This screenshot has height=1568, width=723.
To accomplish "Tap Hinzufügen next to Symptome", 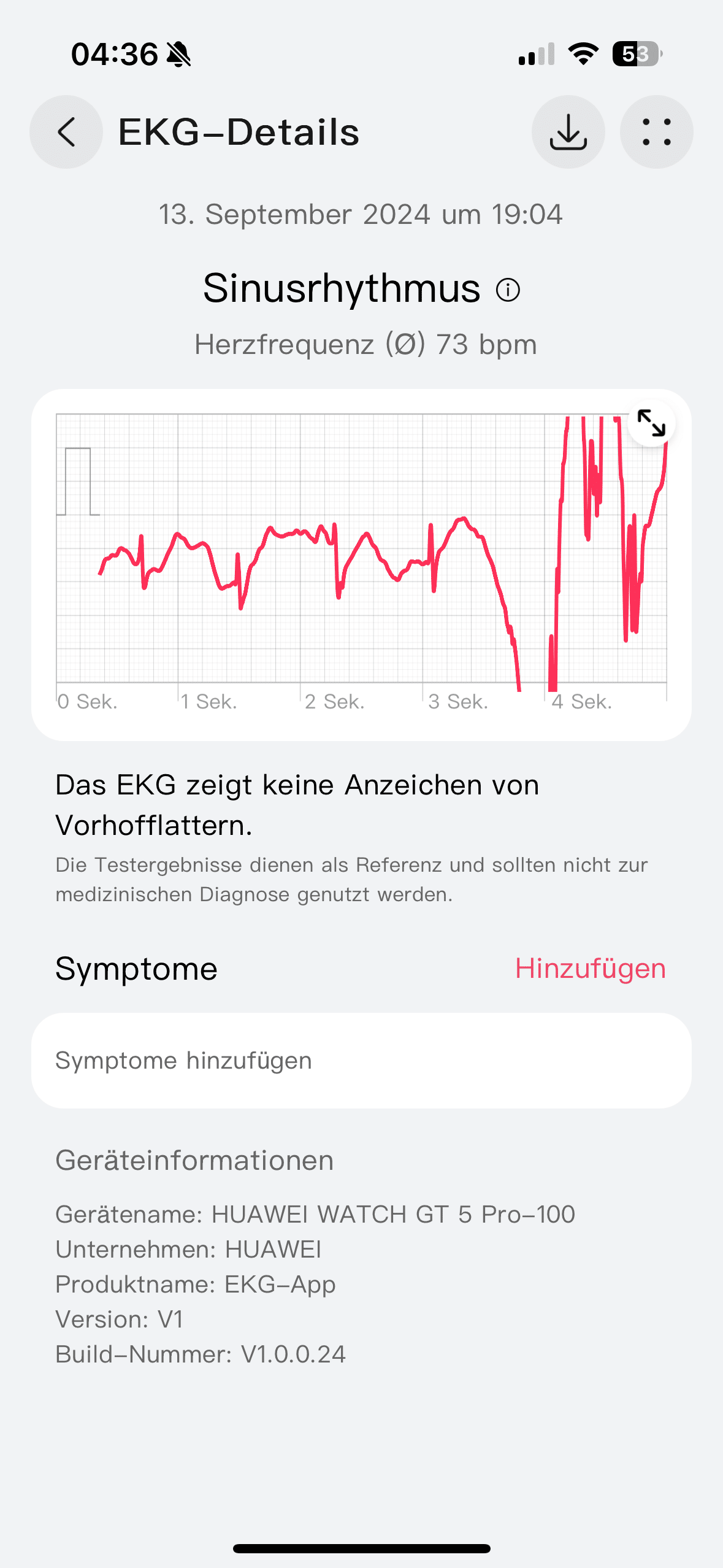I will (x=590, y=969).
